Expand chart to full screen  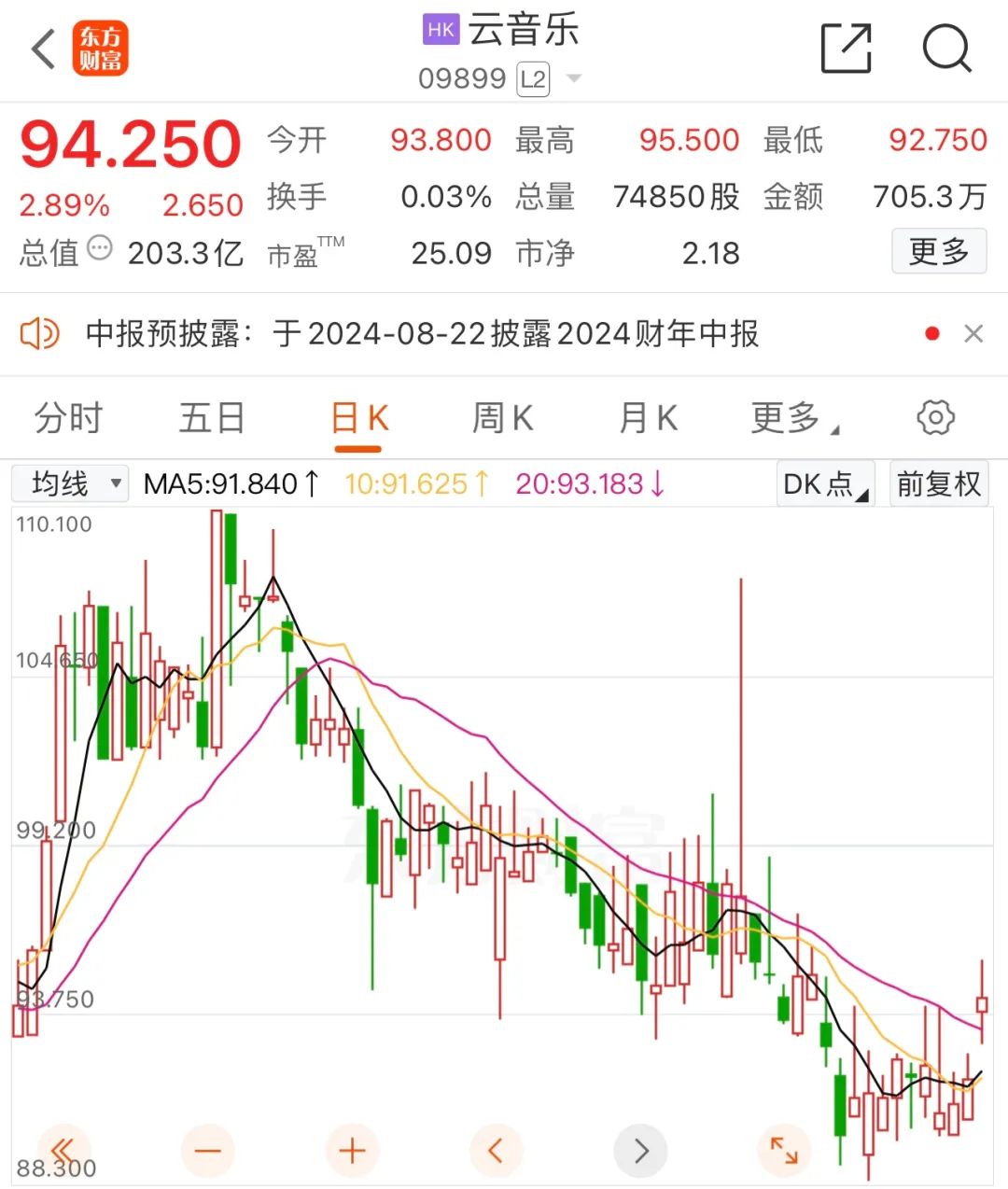784,1150
